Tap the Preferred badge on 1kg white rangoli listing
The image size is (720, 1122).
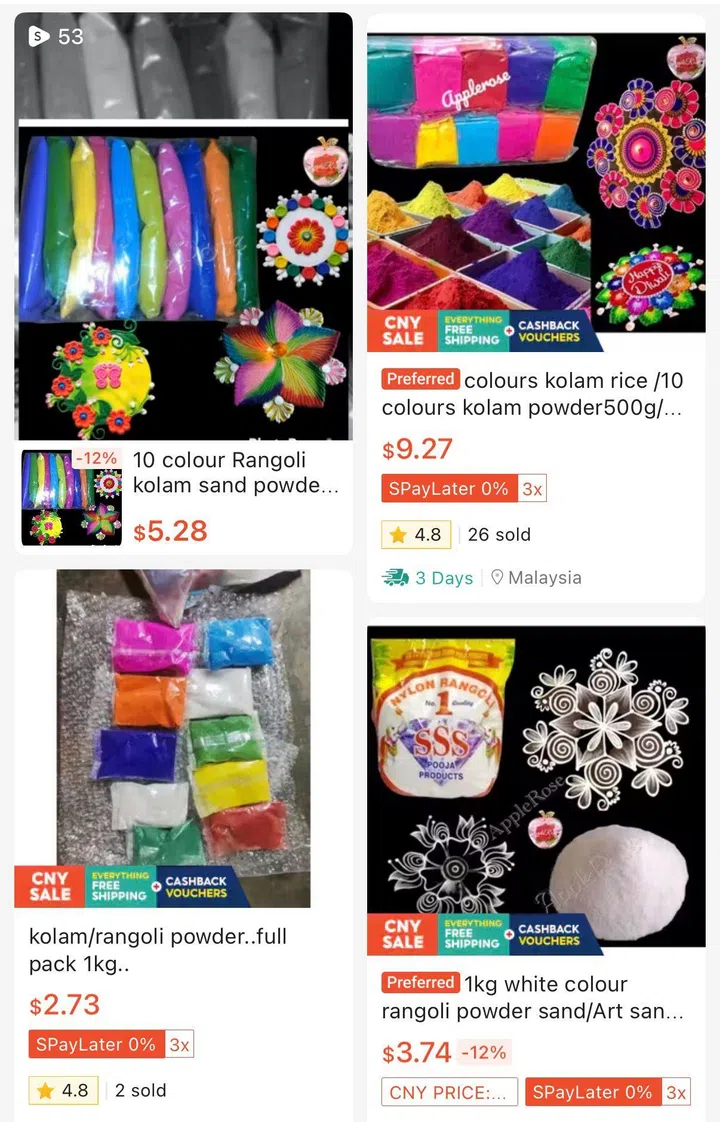pos(419,983)
